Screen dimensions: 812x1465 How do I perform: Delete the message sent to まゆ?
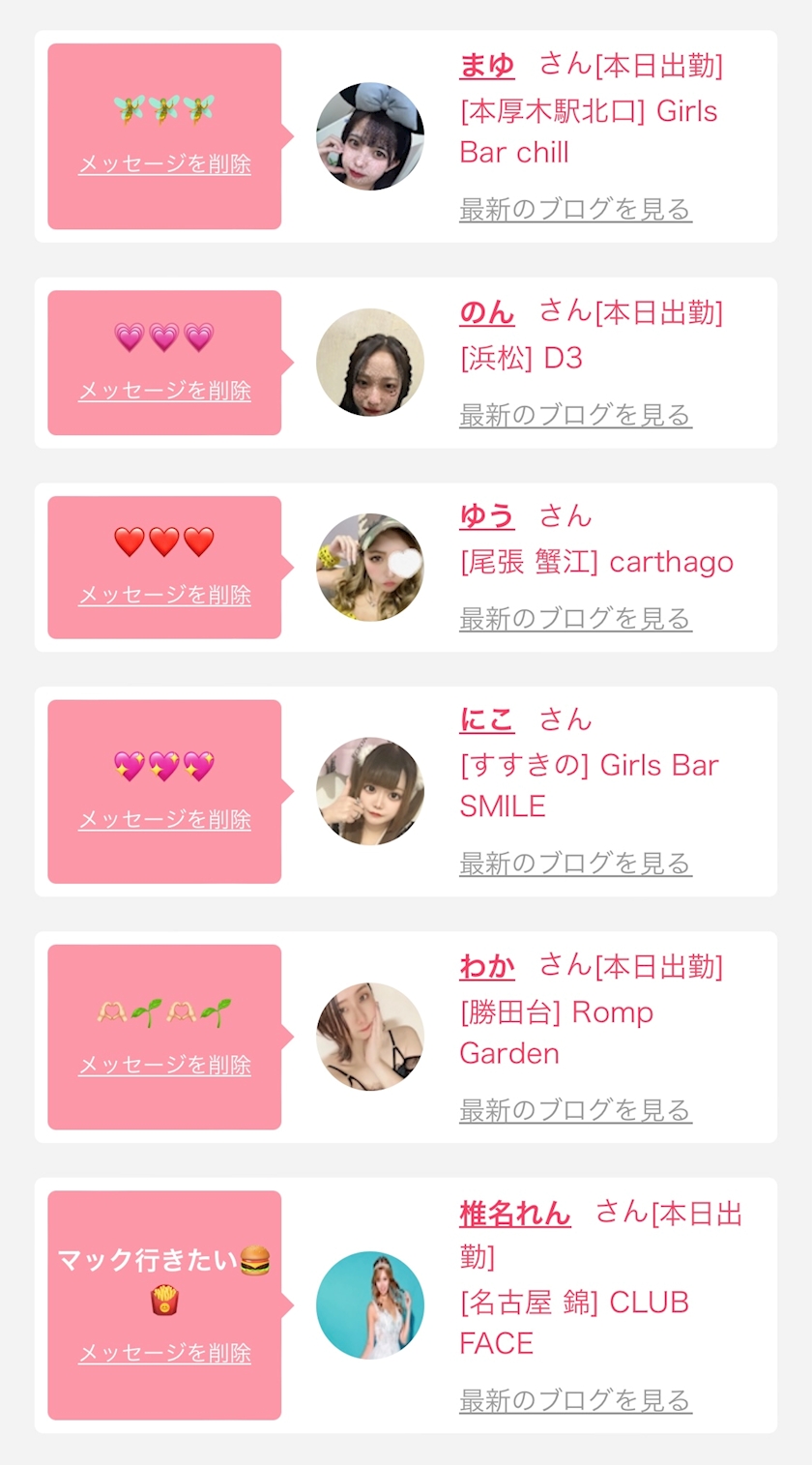pyautogui.click(x=164, y=163)
